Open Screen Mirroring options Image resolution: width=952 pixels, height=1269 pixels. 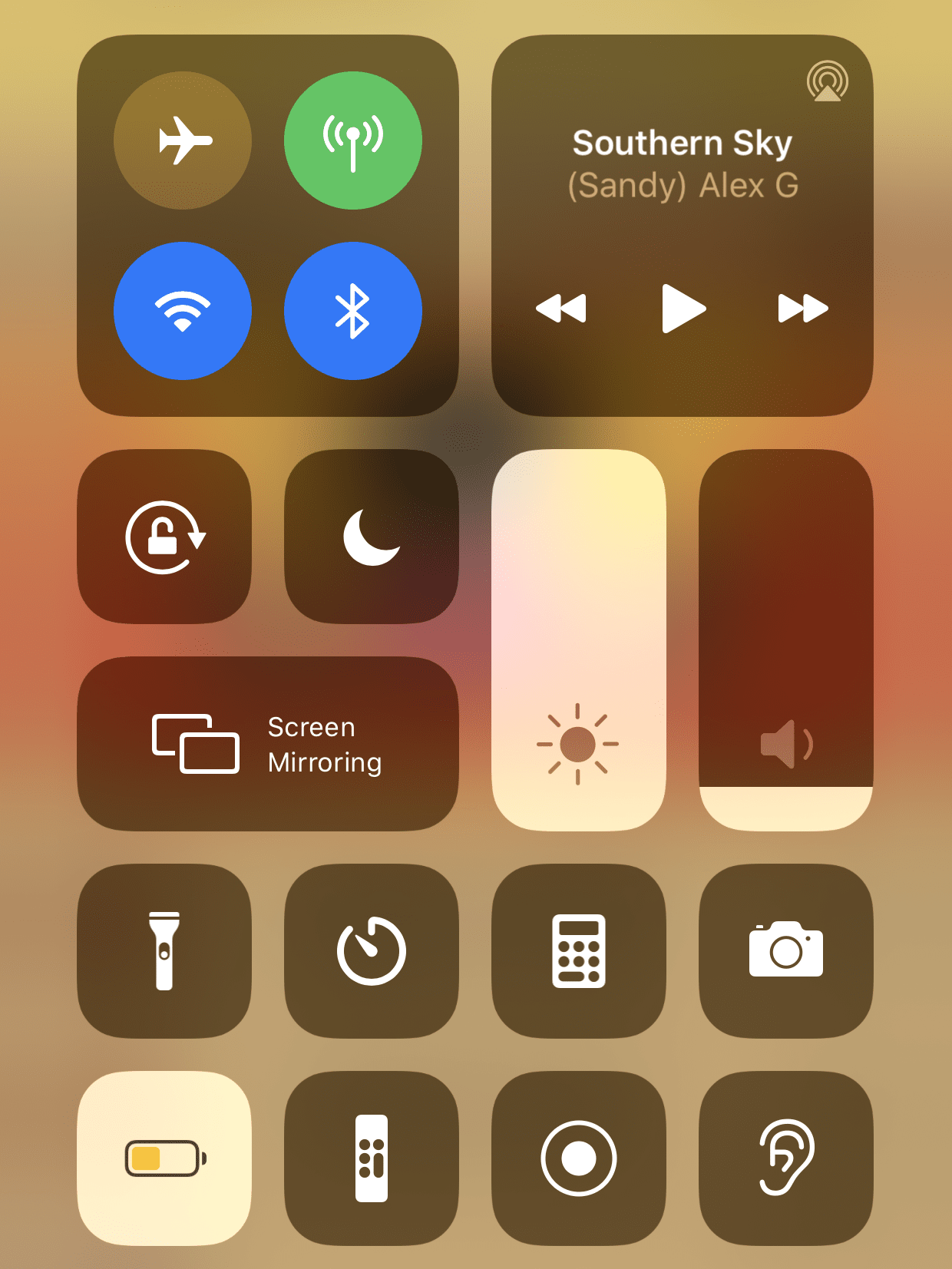pos(267,743)
